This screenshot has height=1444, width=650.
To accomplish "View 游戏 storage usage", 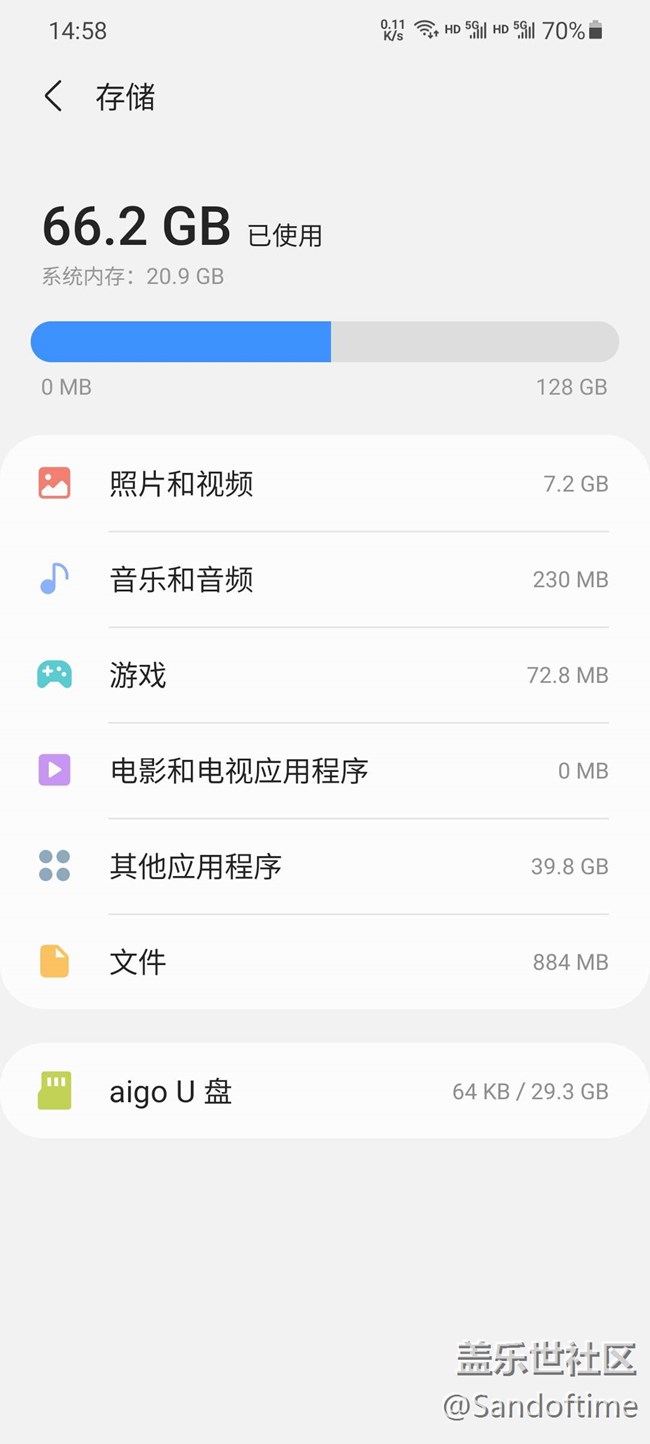I will (x=324, y=676).
